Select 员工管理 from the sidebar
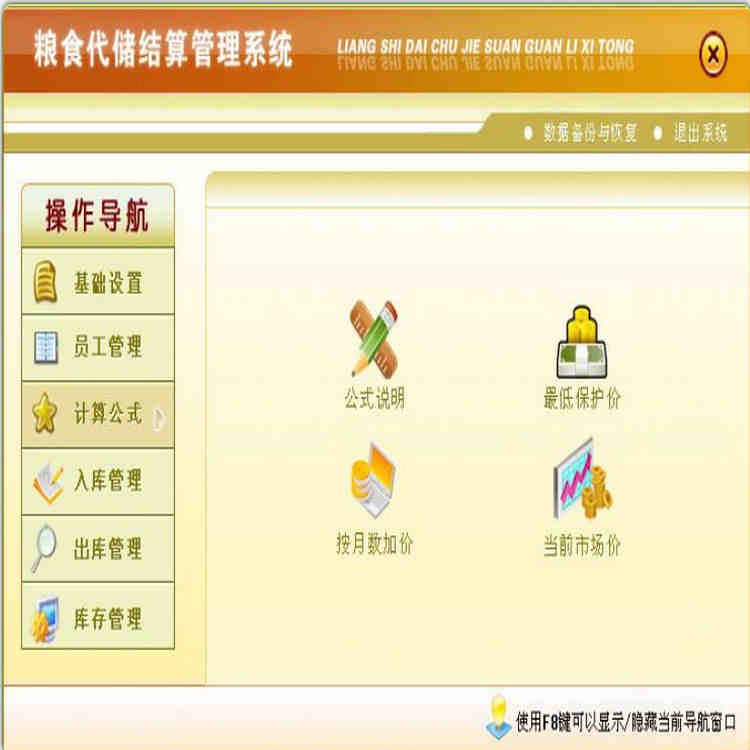 point(98,347)
